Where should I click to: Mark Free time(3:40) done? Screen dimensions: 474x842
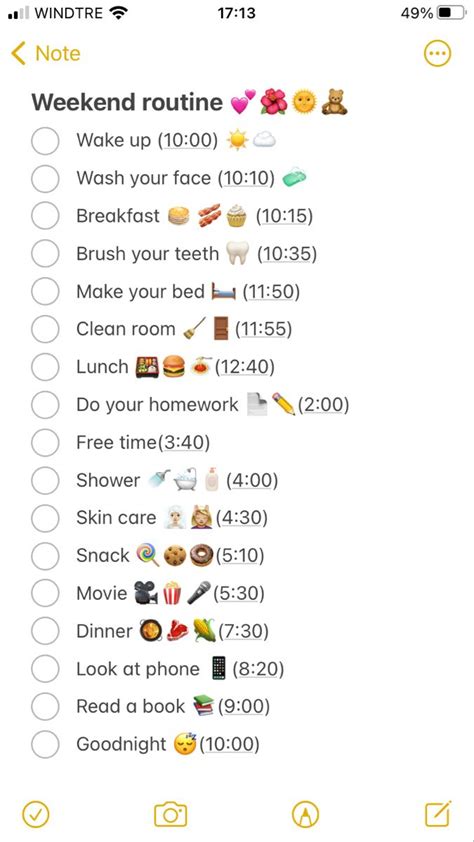[x=45, y=442]
